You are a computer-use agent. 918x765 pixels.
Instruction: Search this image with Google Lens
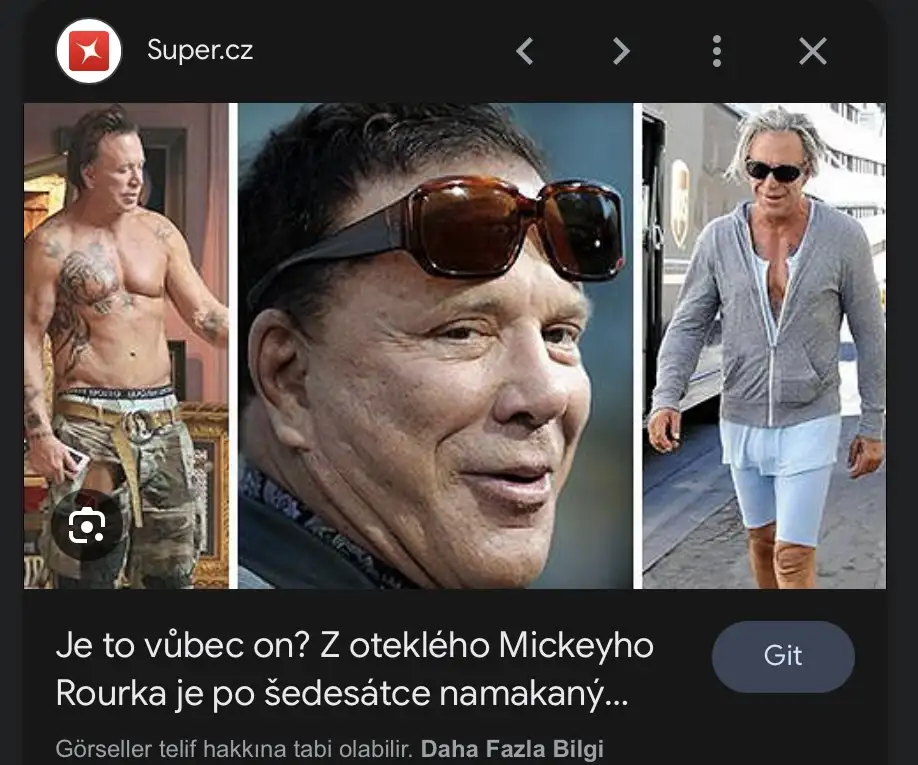(x=87, y=527)
